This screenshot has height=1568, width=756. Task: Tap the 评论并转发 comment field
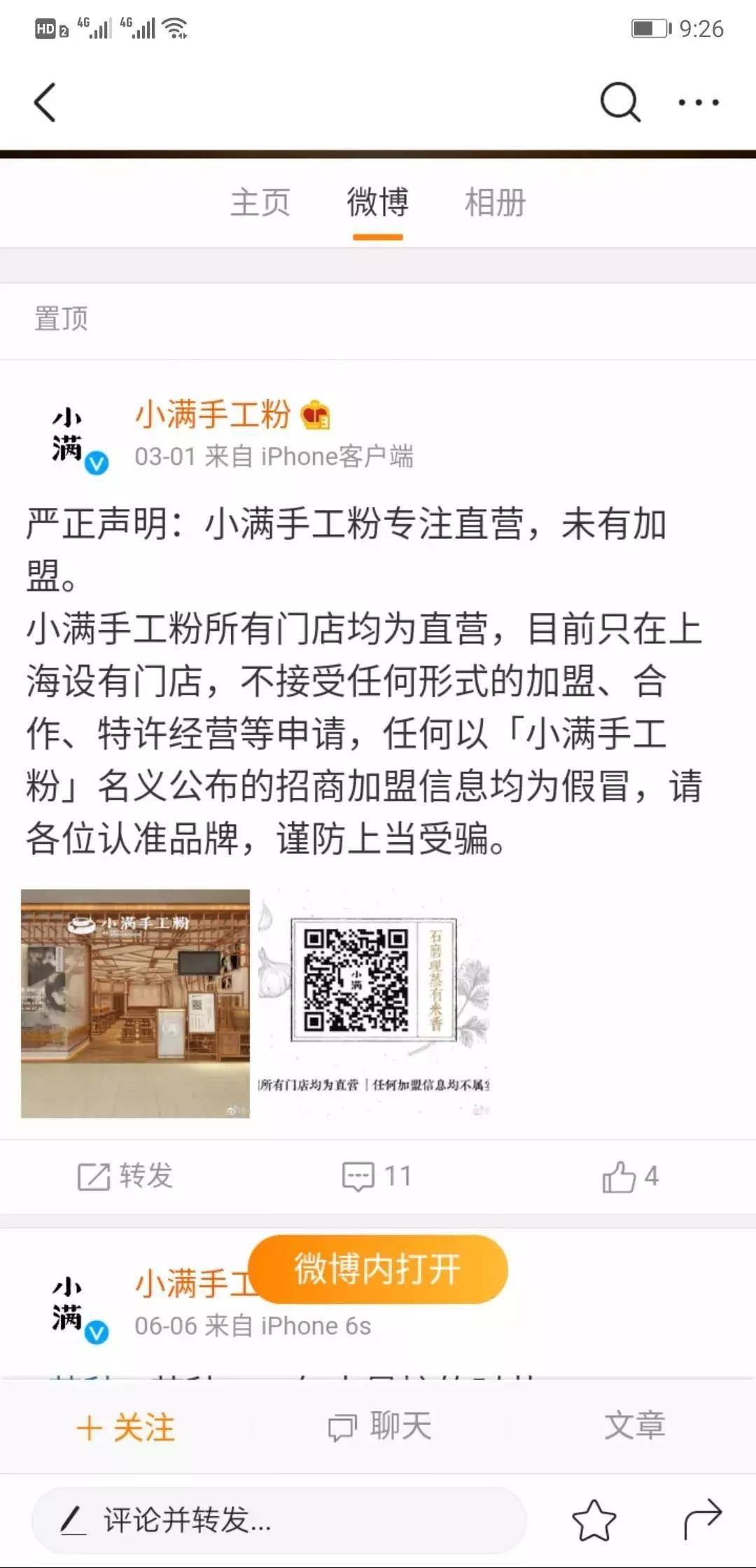(x=279, y=1520)
